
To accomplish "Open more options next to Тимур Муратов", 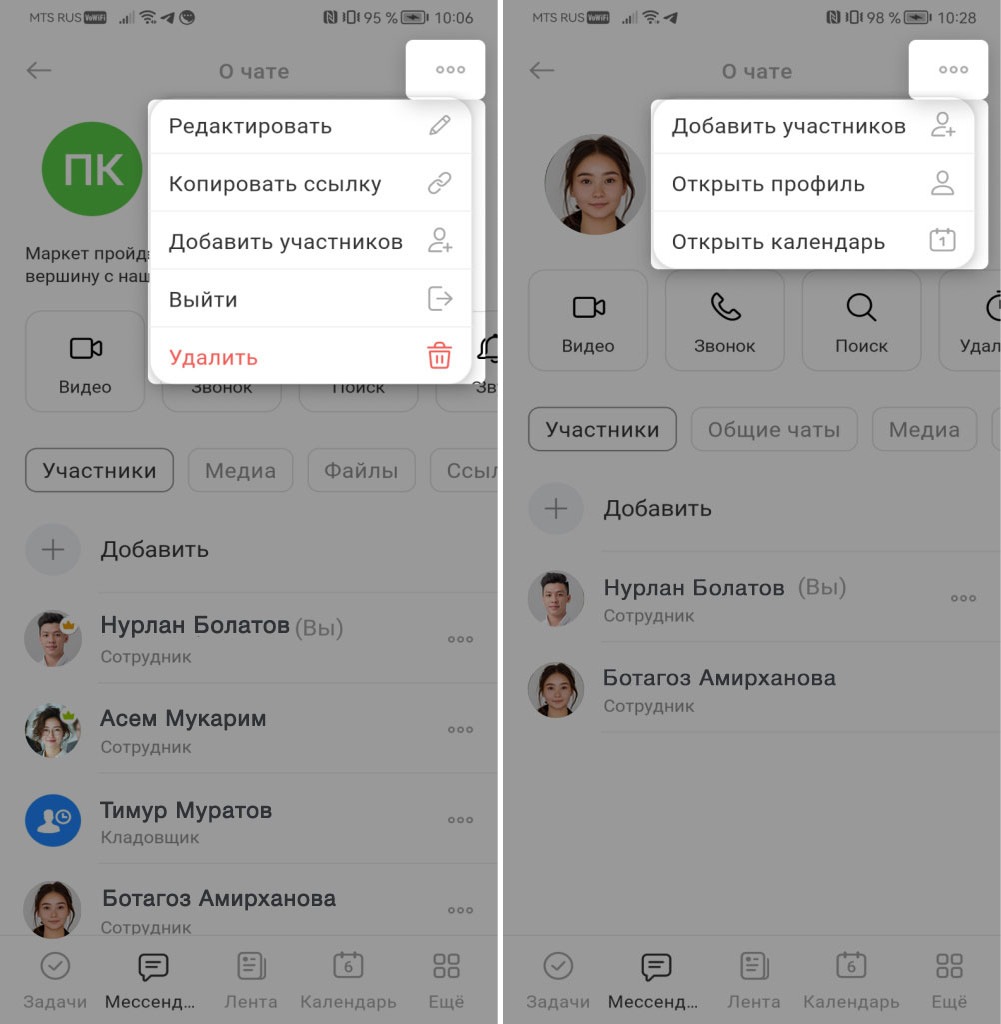I will [460, 820].
